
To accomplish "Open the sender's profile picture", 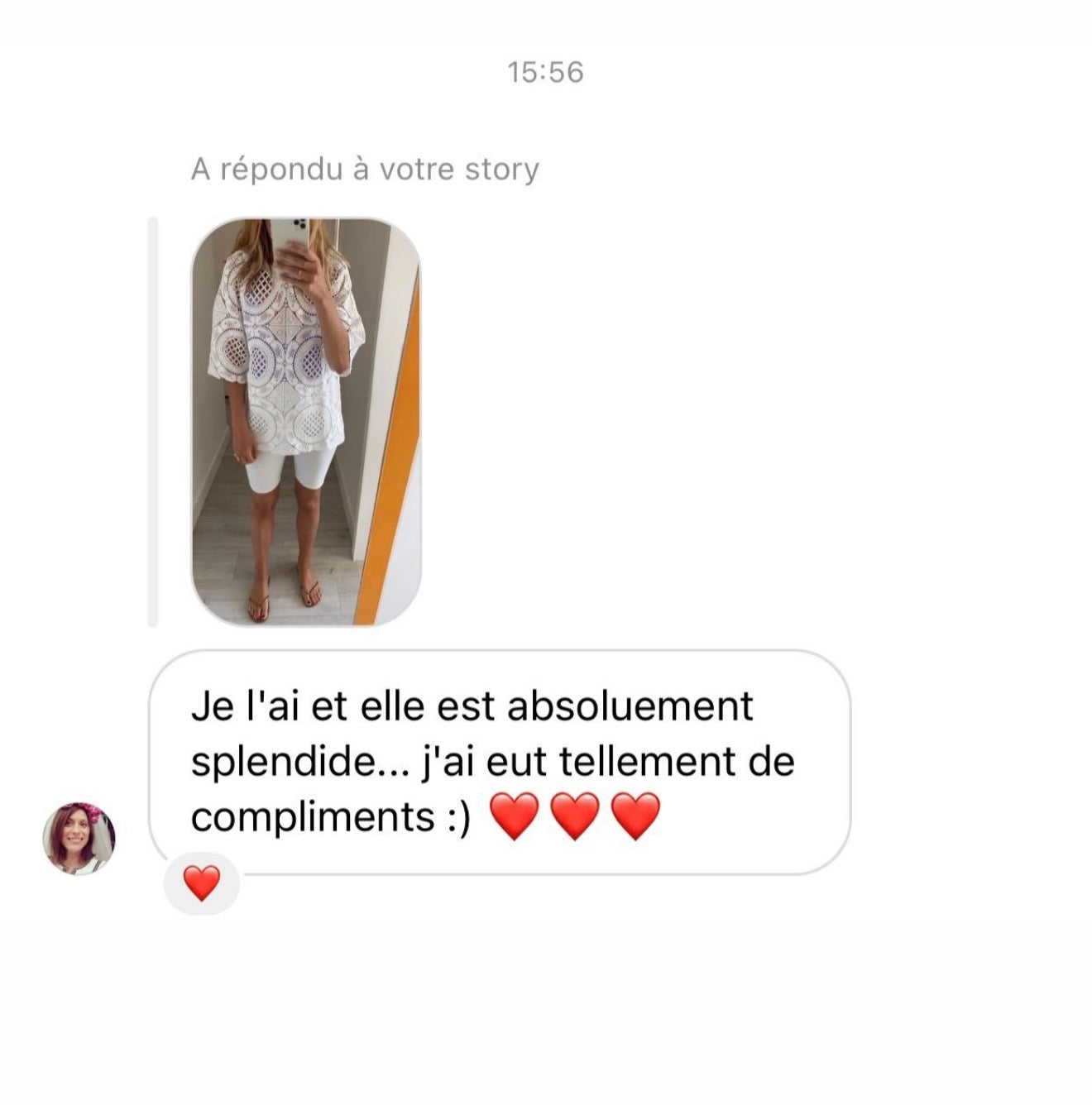I will pyautogui.click(x=79, y=838).
